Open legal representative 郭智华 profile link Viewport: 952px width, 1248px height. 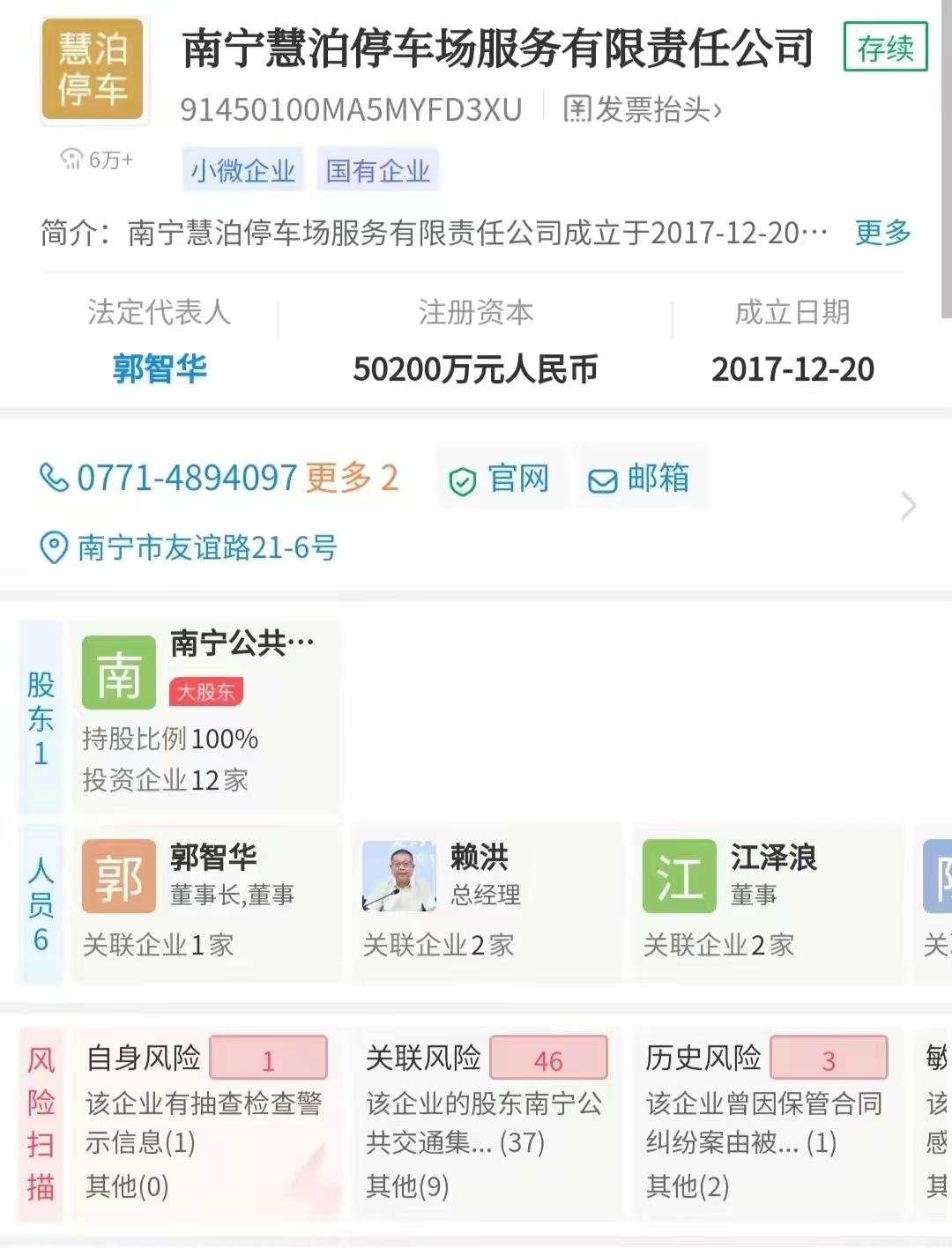[160, 369]
